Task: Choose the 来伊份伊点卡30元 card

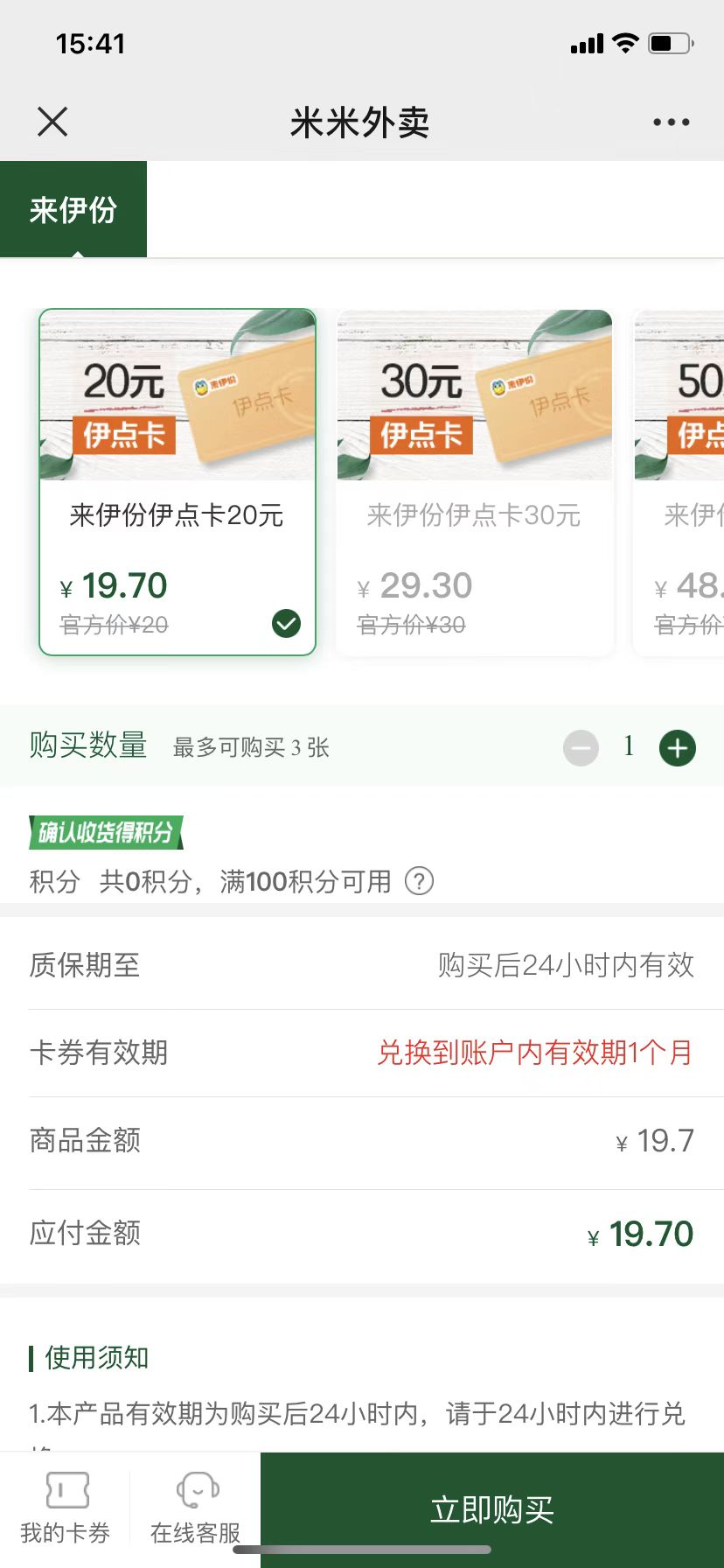Action: 474,481
